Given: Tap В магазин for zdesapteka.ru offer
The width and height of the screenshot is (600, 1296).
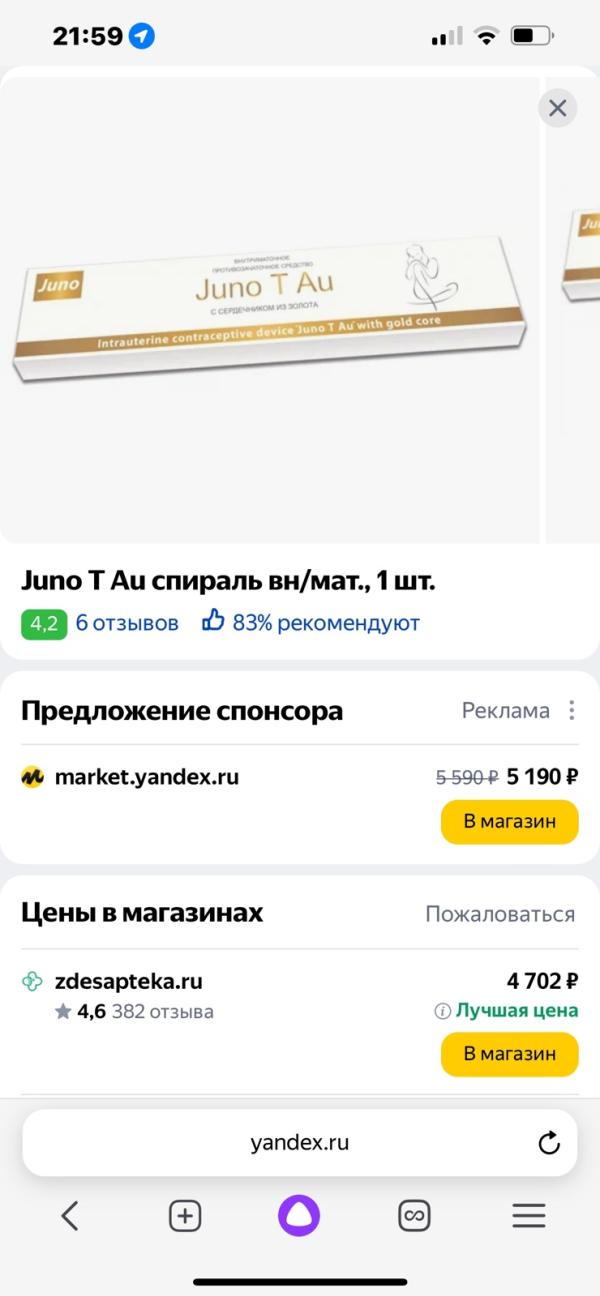Looking at the screenshot, I should (509, 1054).
